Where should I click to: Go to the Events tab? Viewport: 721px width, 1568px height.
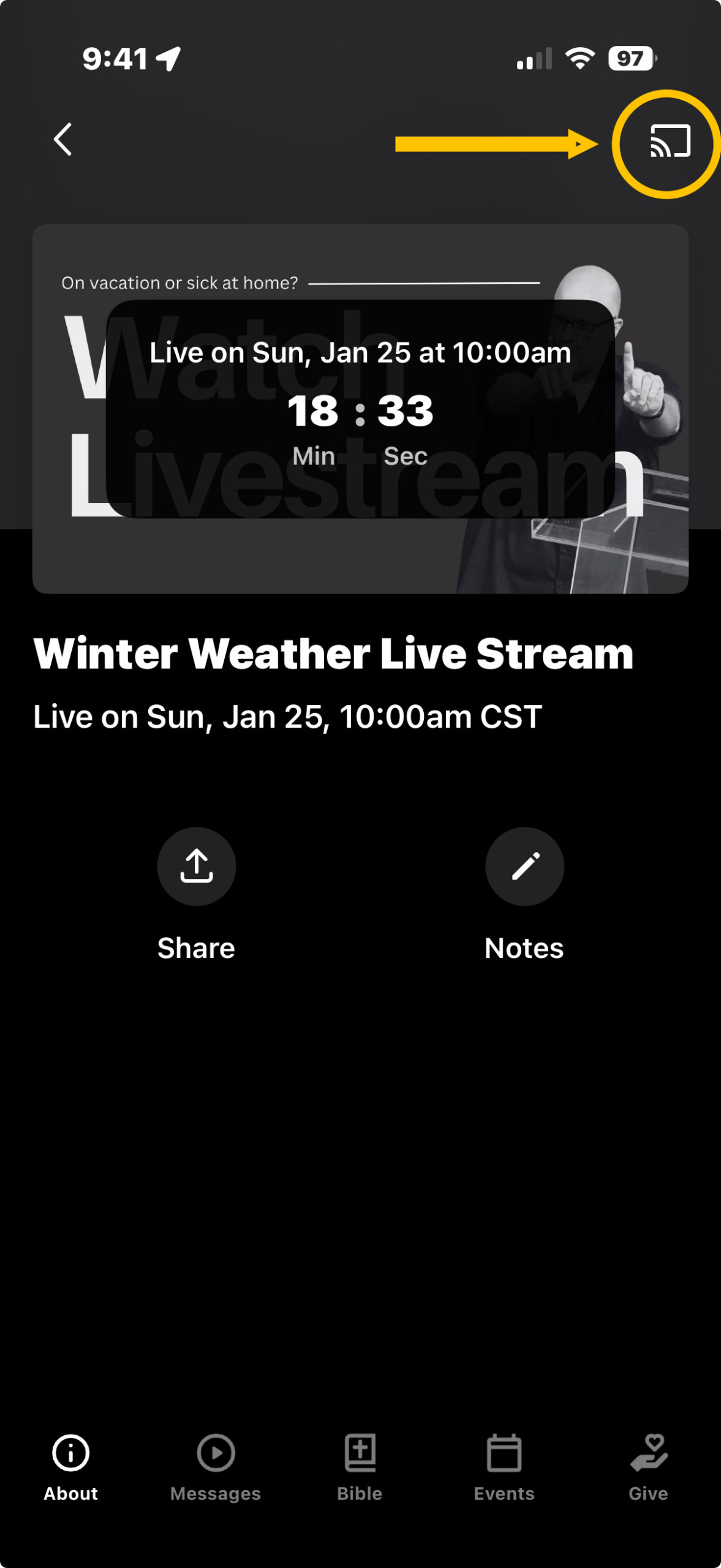tap(504, 1467)
